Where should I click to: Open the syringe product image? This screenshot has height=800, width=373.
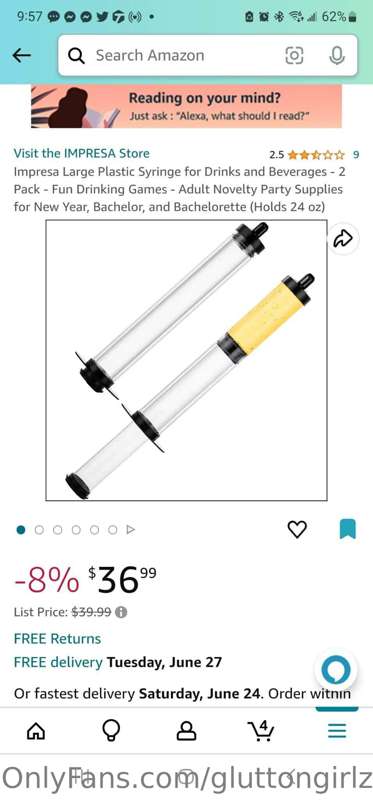tap(186, 360)
